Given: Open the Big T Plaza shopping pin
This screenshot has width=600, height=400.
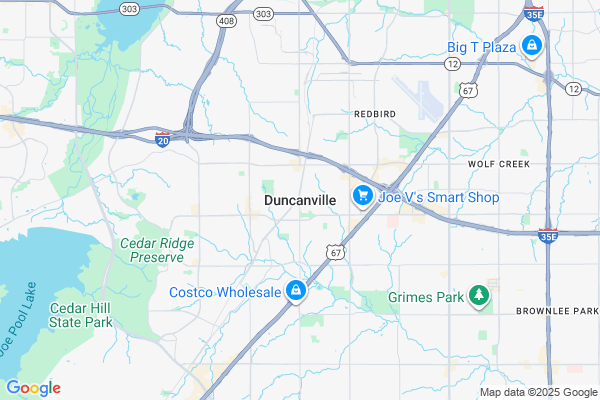Looking at the screenshot, I should [532, 46].
